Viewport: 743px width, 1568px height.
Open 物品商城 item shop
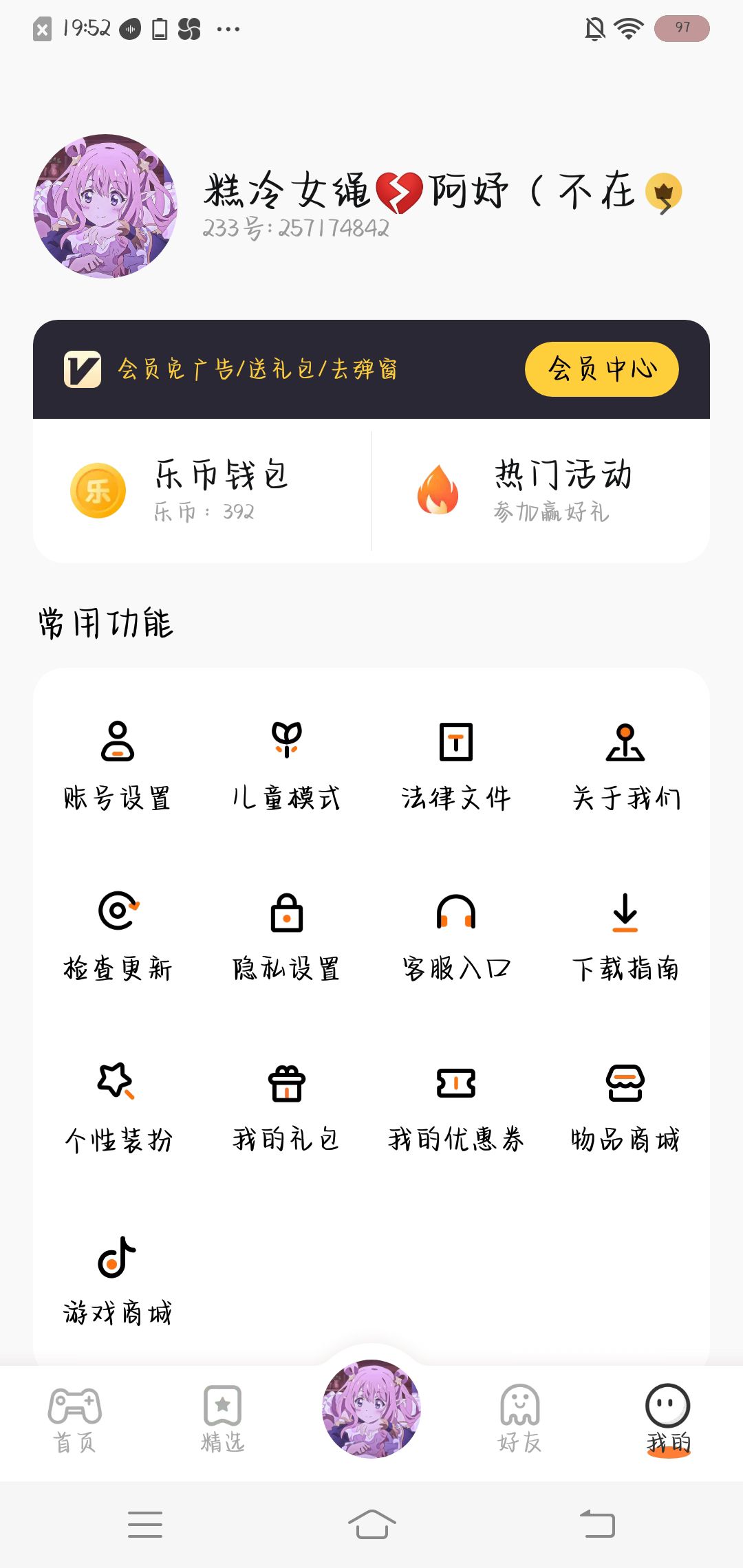point(625,1107)
